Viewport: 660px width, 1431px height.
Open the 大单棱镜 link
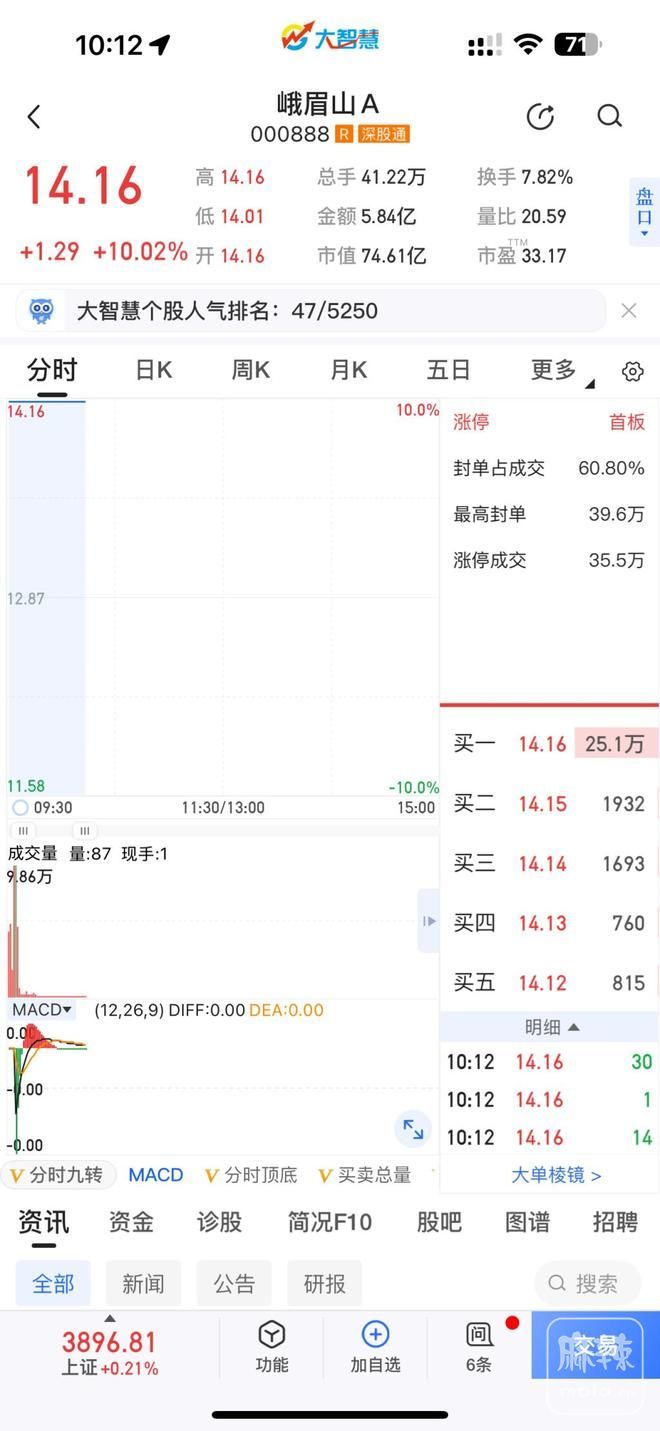(x=556, y=1175)
